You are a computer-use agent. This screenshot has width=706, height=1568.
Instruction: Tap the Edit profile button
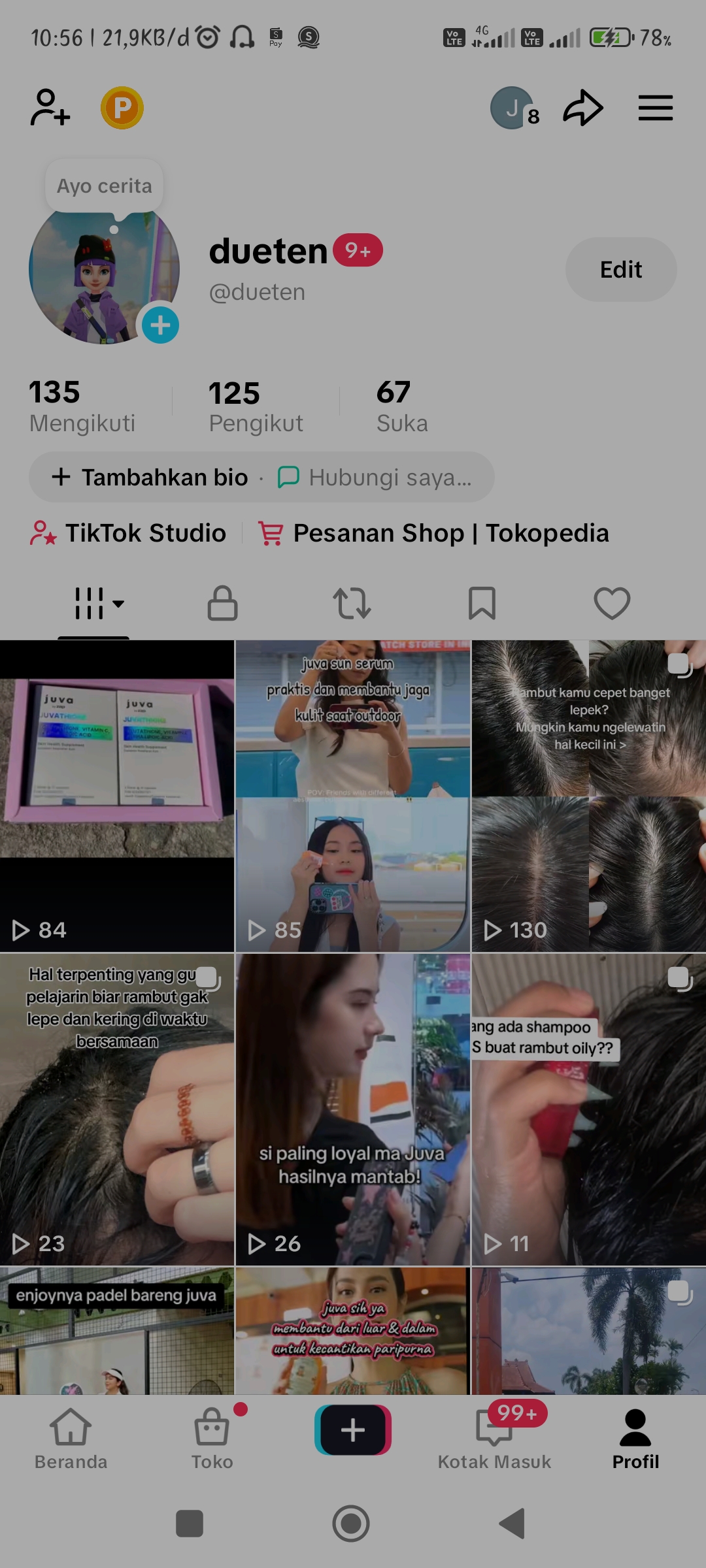620,270
